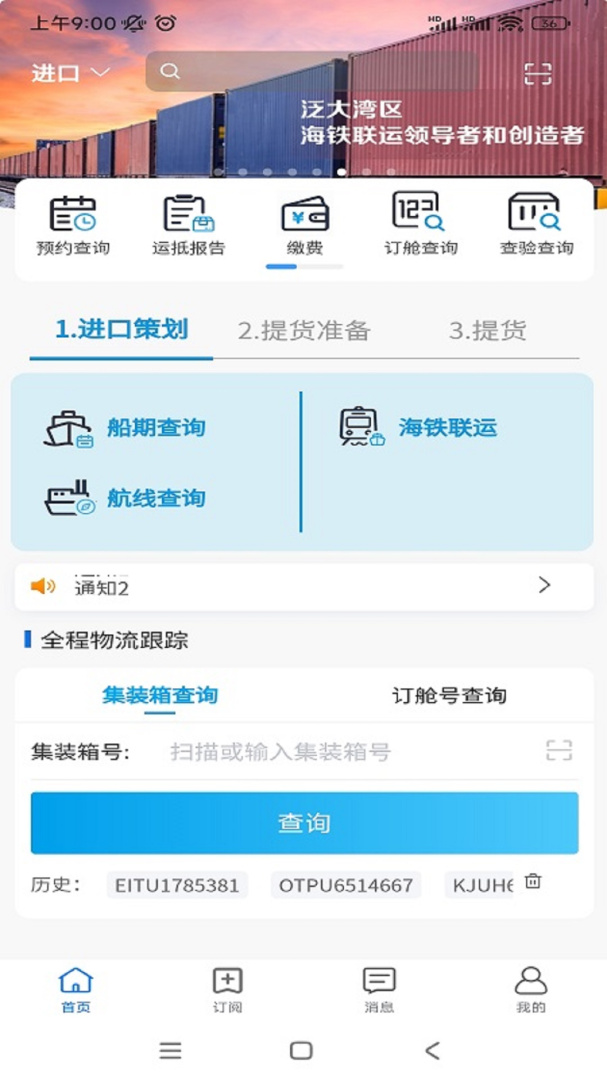607x1080 pixels.
Task: Tap the top search box
Action: click(312, 72)
